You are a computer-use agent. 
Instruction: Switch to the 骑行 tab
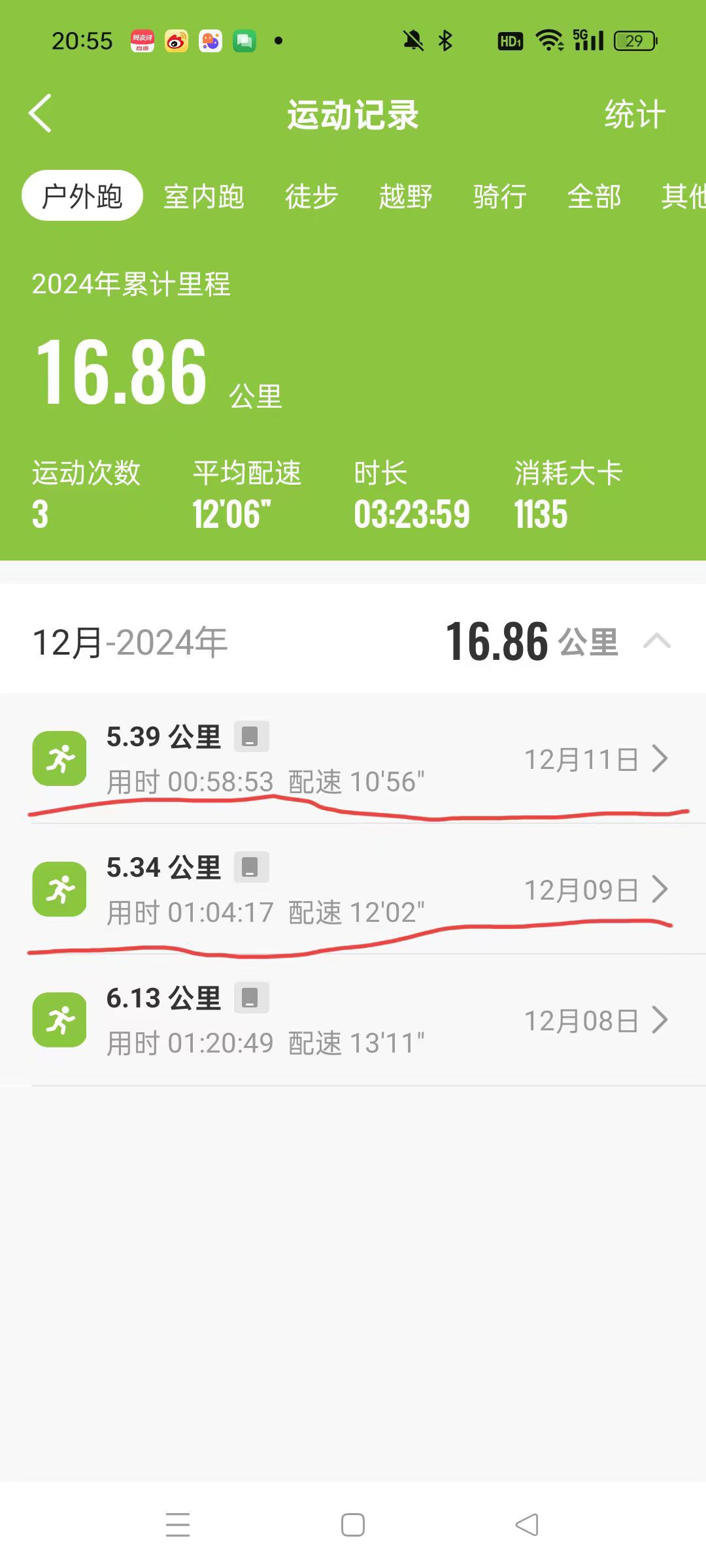coord(499,196)
